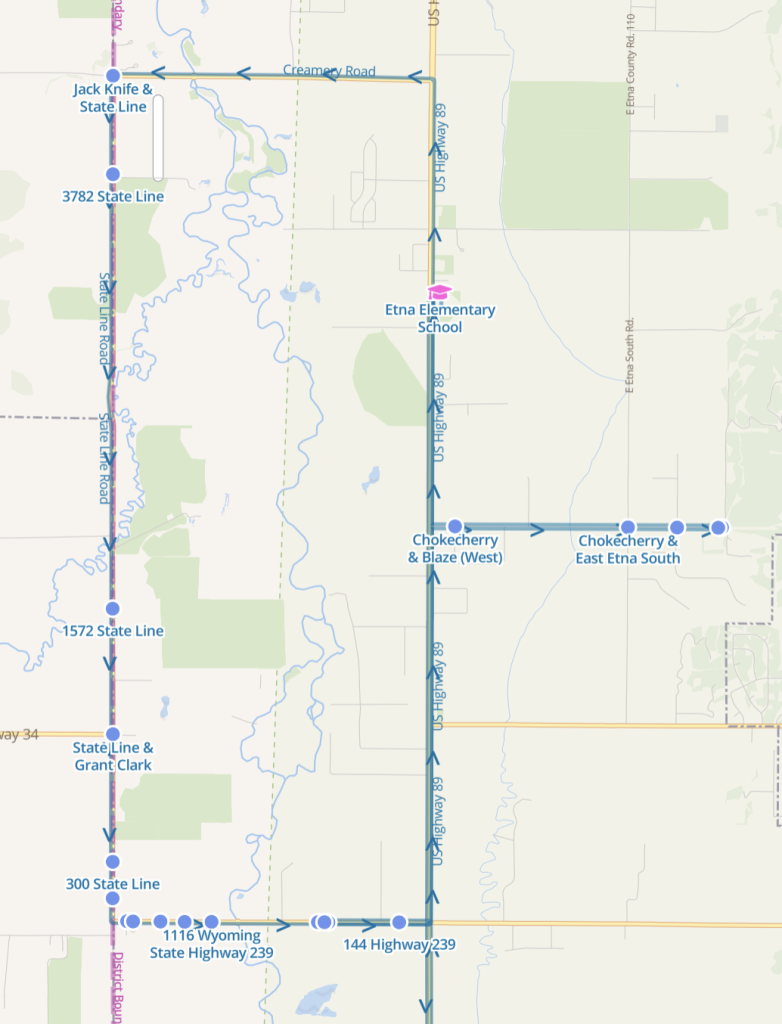782x1024 pixels.
Task: Open the 1572 State Line stop marker
Action: coord(112,608)
